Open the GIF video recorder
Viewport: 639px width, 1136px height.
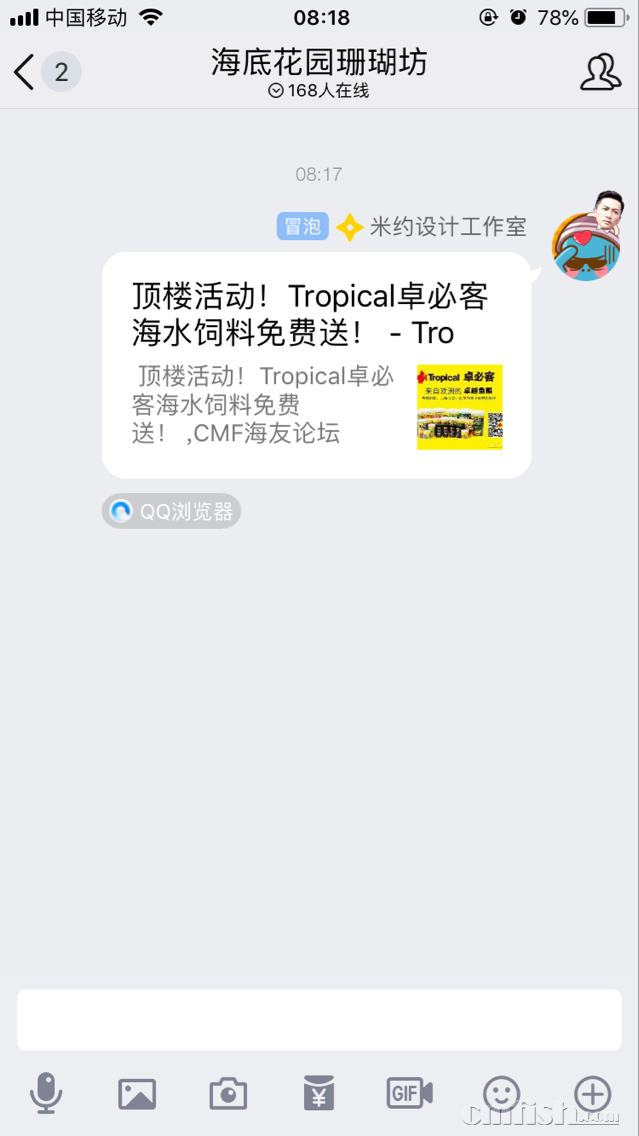pos(410,1093)
